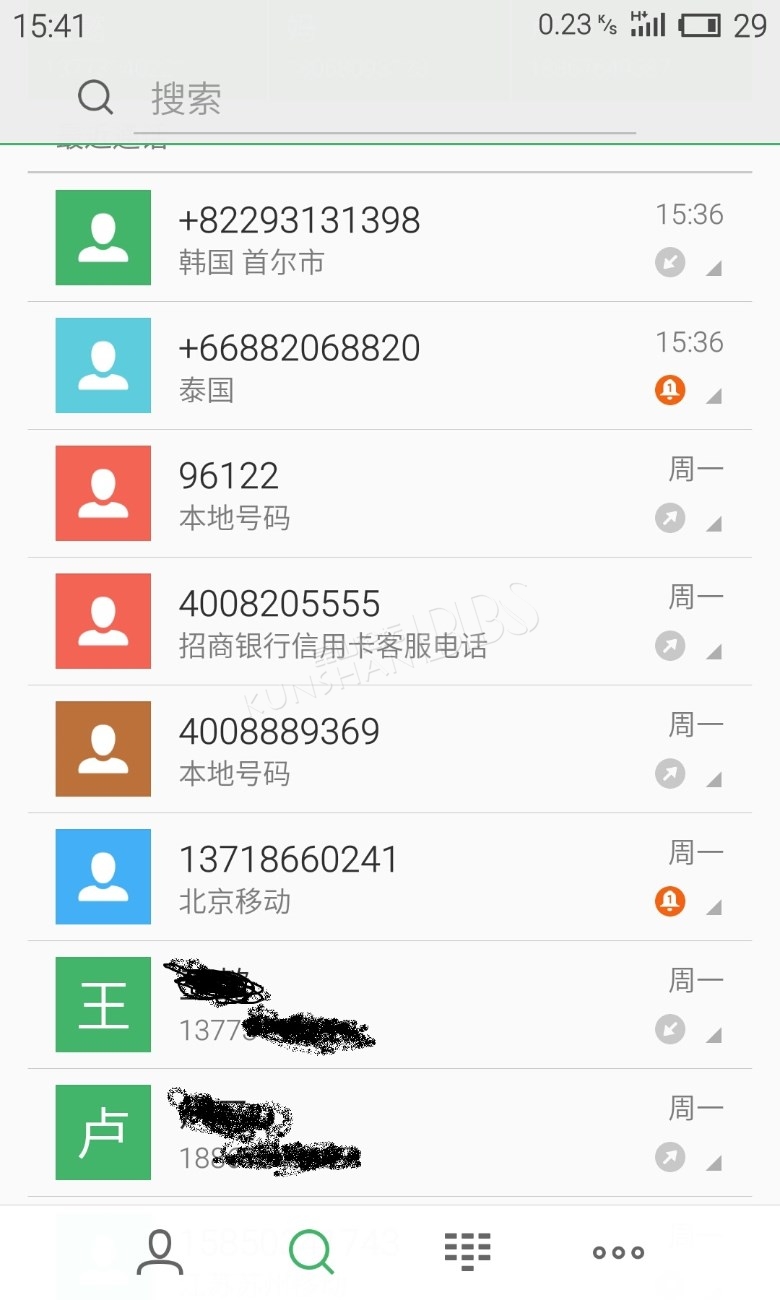The image size is (780, 1300).
Task: Open 4008205555 招商银行信用卡客服电话 entry
Action: (x=390, y=622)
